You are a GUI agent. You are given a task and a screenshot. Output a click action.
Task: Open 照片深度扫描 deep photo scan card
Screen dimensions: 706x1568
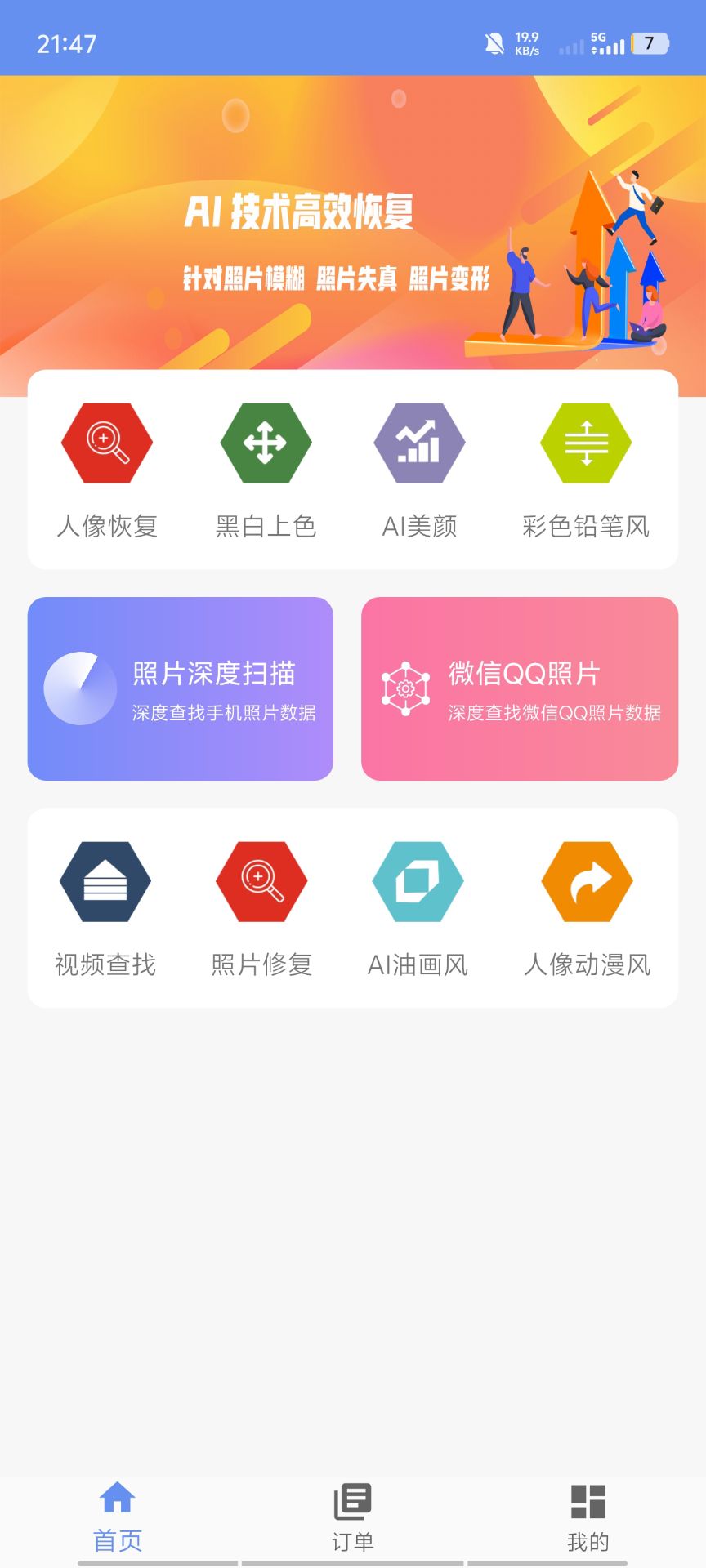point(181,688)
